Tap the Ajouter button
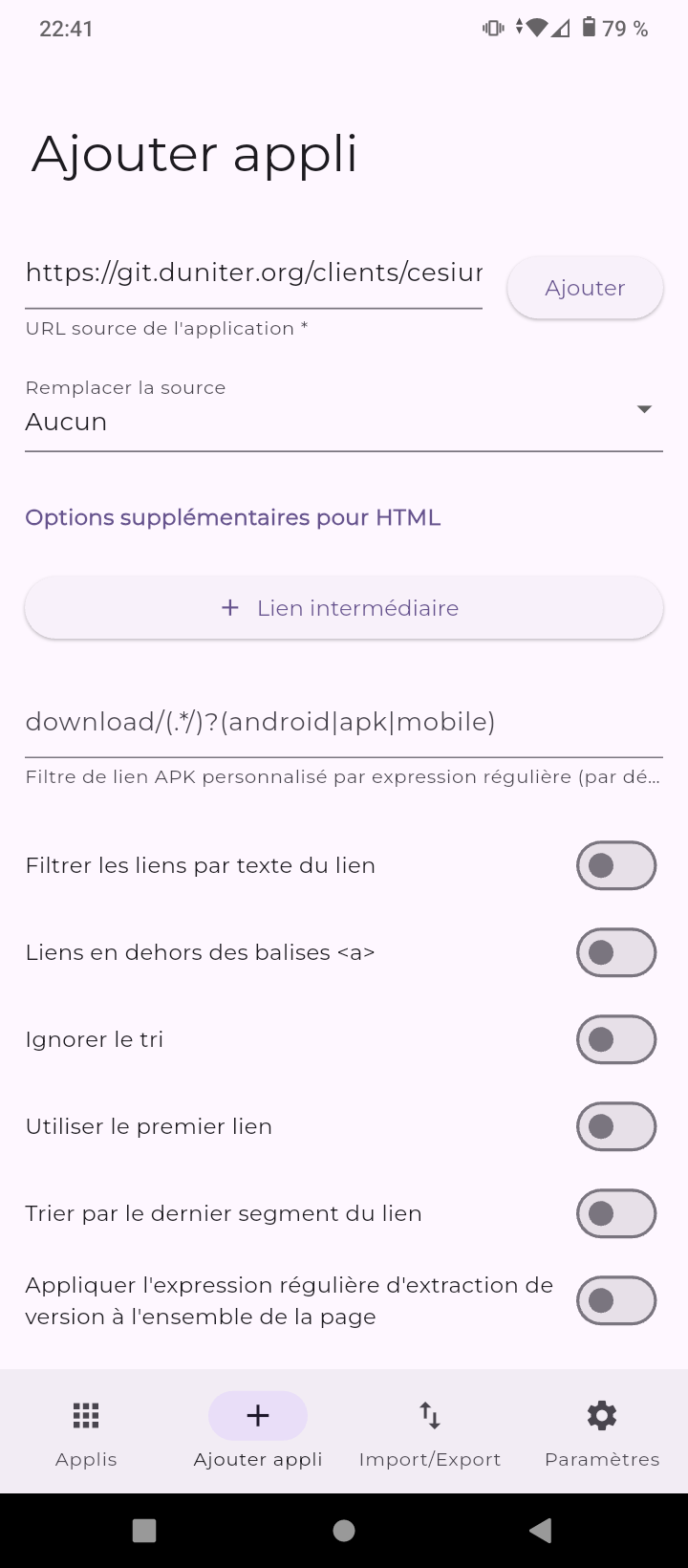Screen dimensions: 688x1568 (x=585, y=288)
